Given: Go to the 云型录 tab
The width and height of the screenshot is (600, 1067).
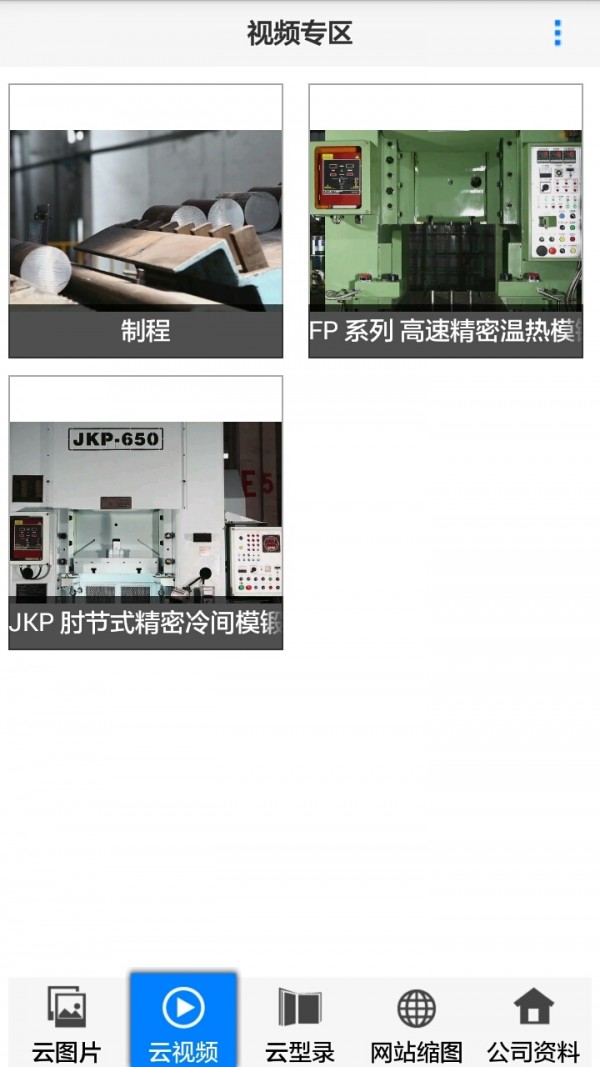Looking at the screenshot, I should pyautogui.click(x=300, y=1023).
